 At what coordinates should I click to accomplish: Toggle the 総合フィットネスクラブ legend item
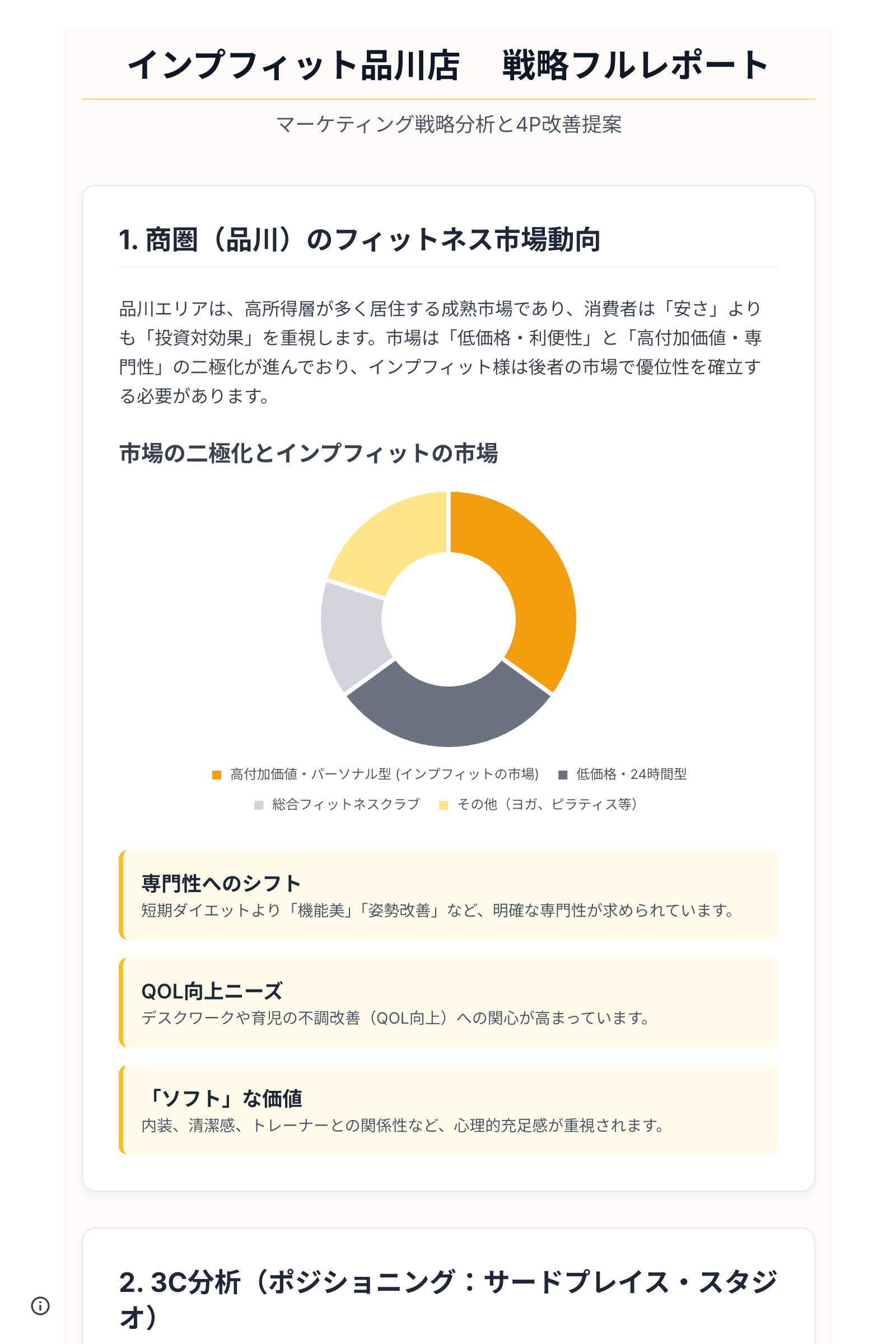click(x=337, y=805)
